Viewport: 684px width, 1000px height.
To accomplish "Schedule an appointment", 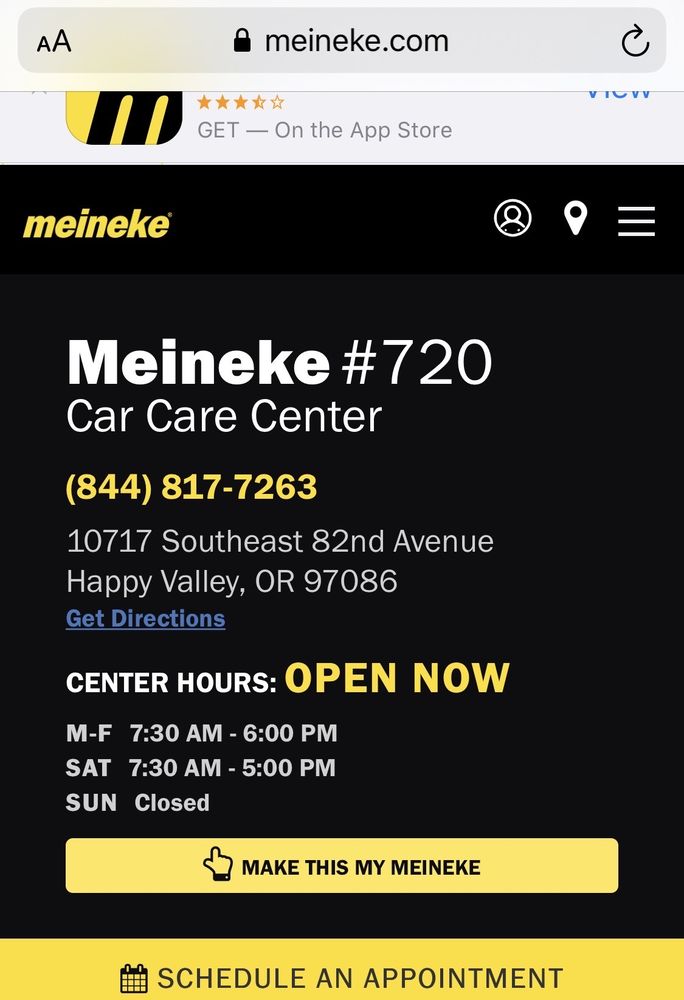I will (x=342, y=977).
